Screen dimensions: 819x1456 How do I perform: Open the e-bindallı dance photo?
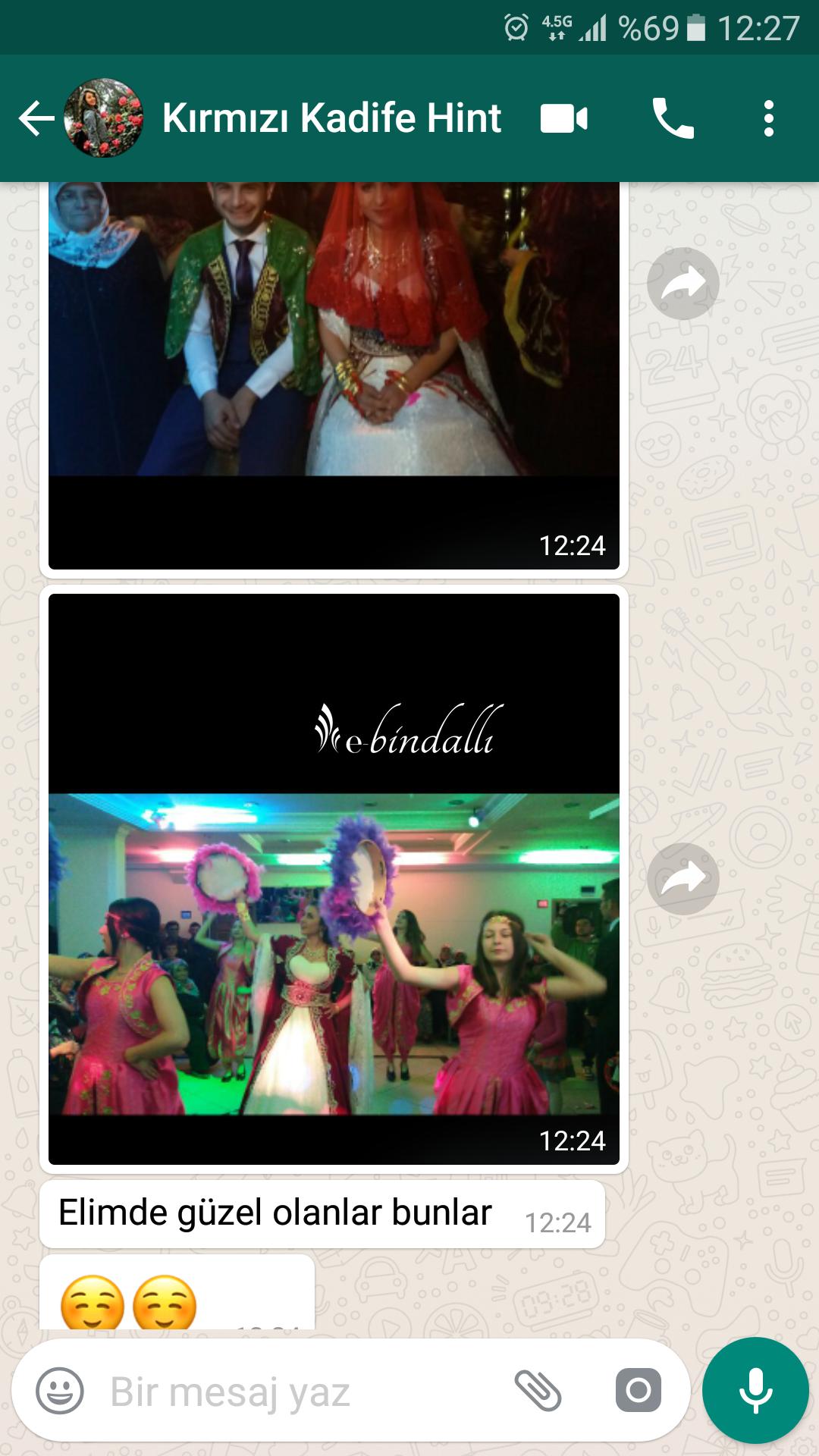click(334, 879)
